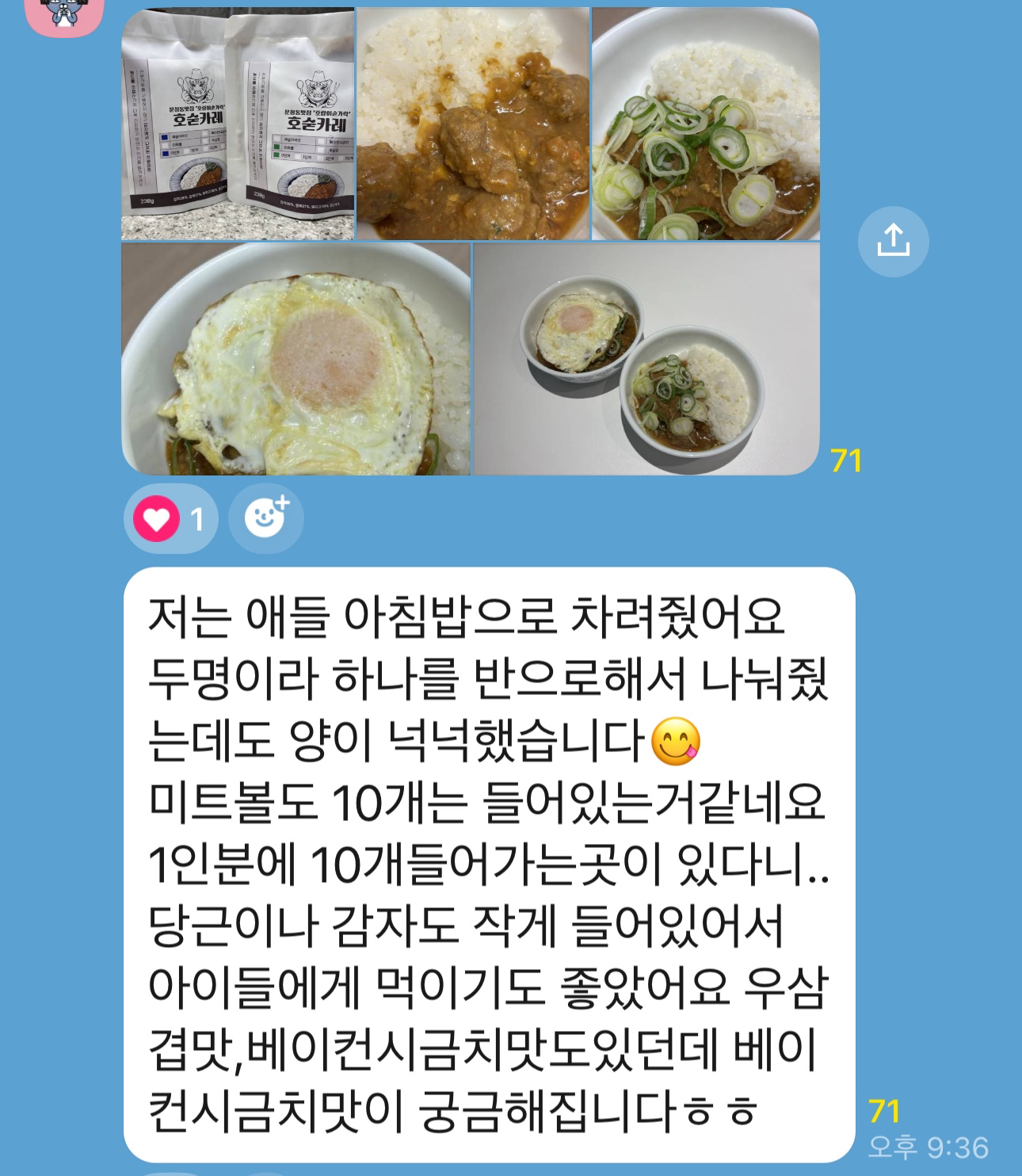Open the sender's profile avatar
This screenshot has height=1176, width=1022.
tap(64, 14)
